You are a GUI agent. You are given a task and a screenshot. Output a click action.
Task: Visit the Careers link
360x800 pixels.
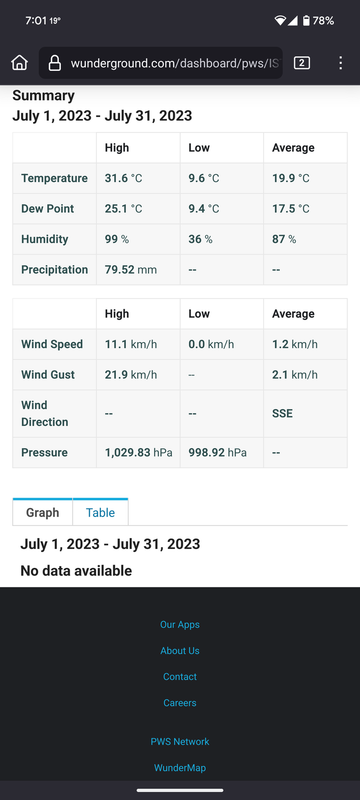pyautogui.click(x=179, y=703)
